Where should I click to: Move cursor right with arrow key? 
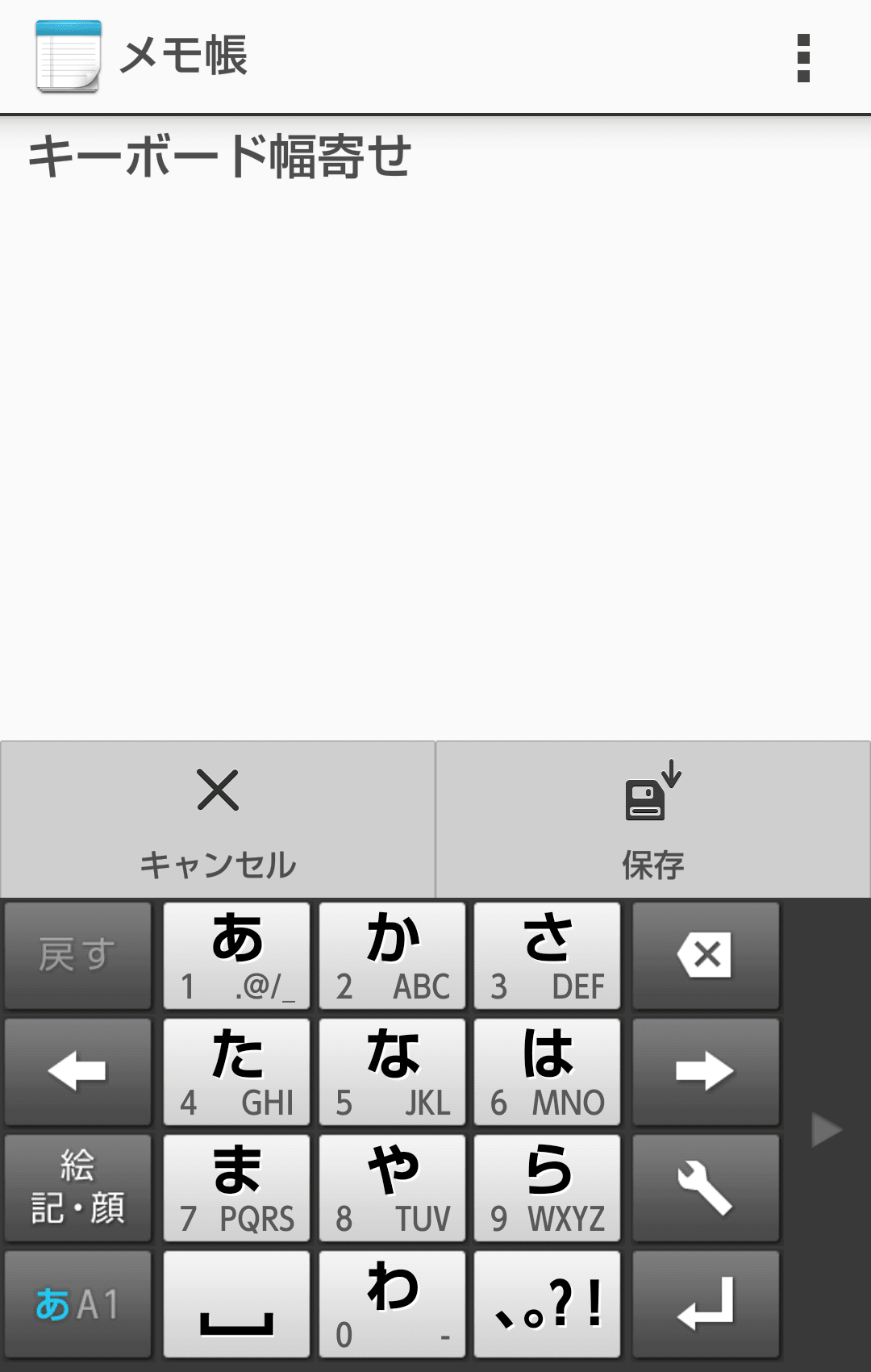(x=706, y=1072)
